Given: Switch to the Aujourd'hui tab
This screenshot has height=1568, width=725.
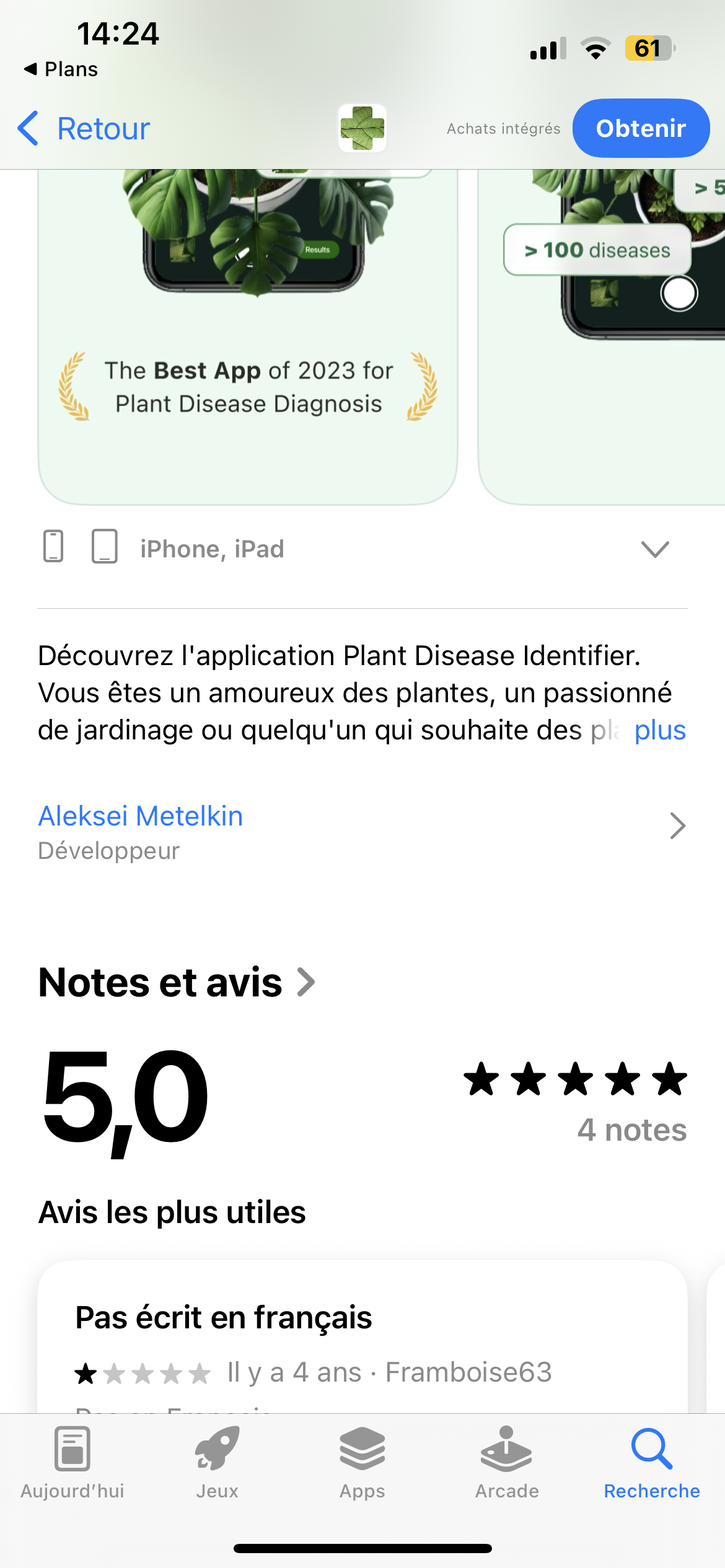Looking at the screenshot, I should [72, 1461].
